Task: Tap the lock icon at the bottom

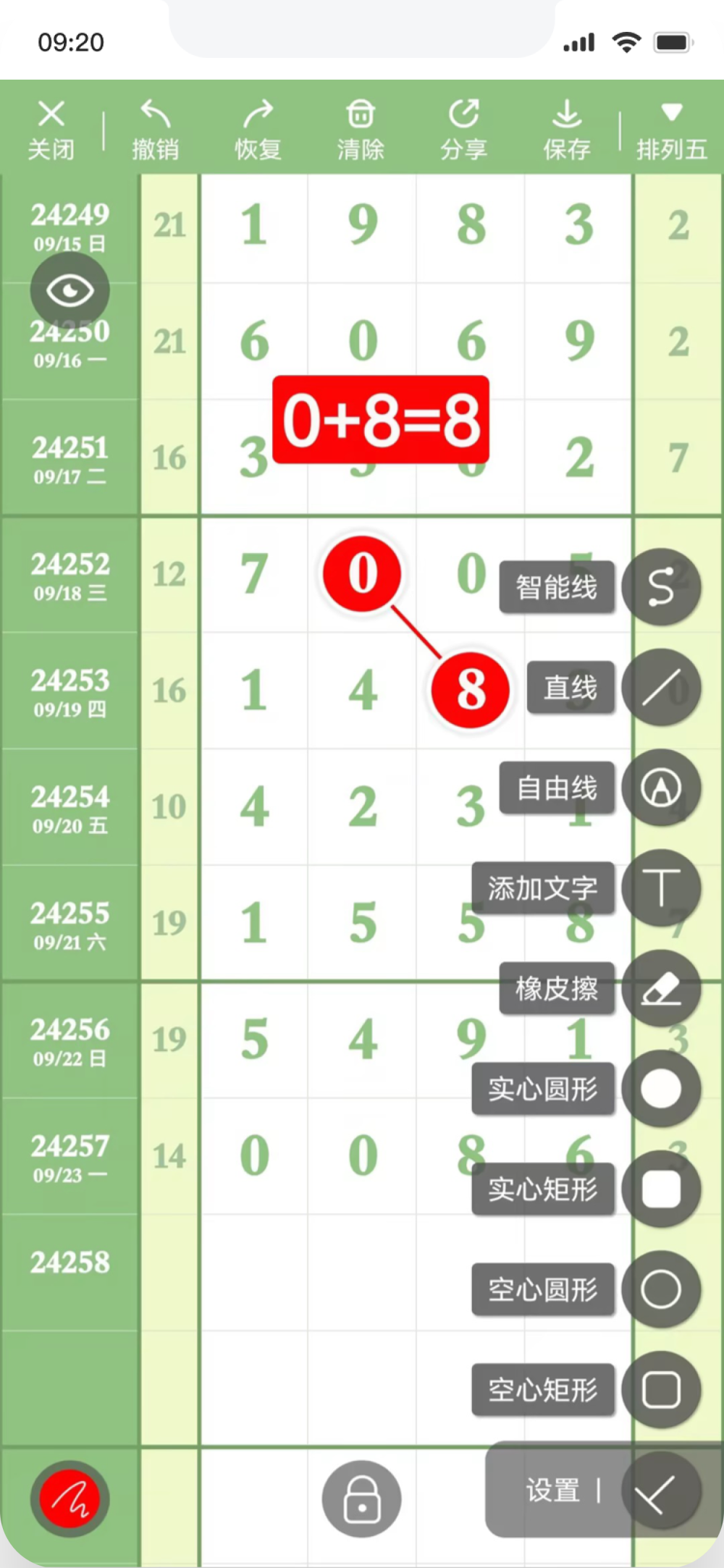Action: click(x=361, y=1499)
